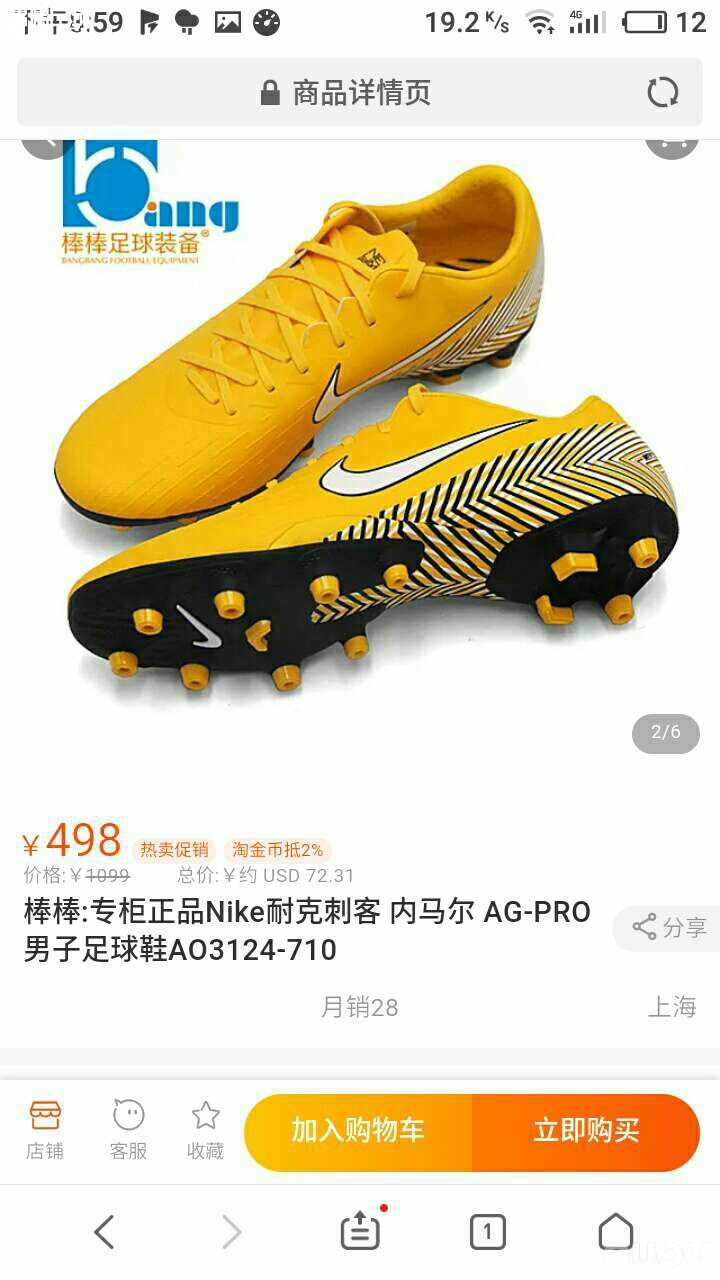The height and width of the screenshot is (1280, 720).
Task: Go back using the top-left arrow
Action: click(48, 146)
